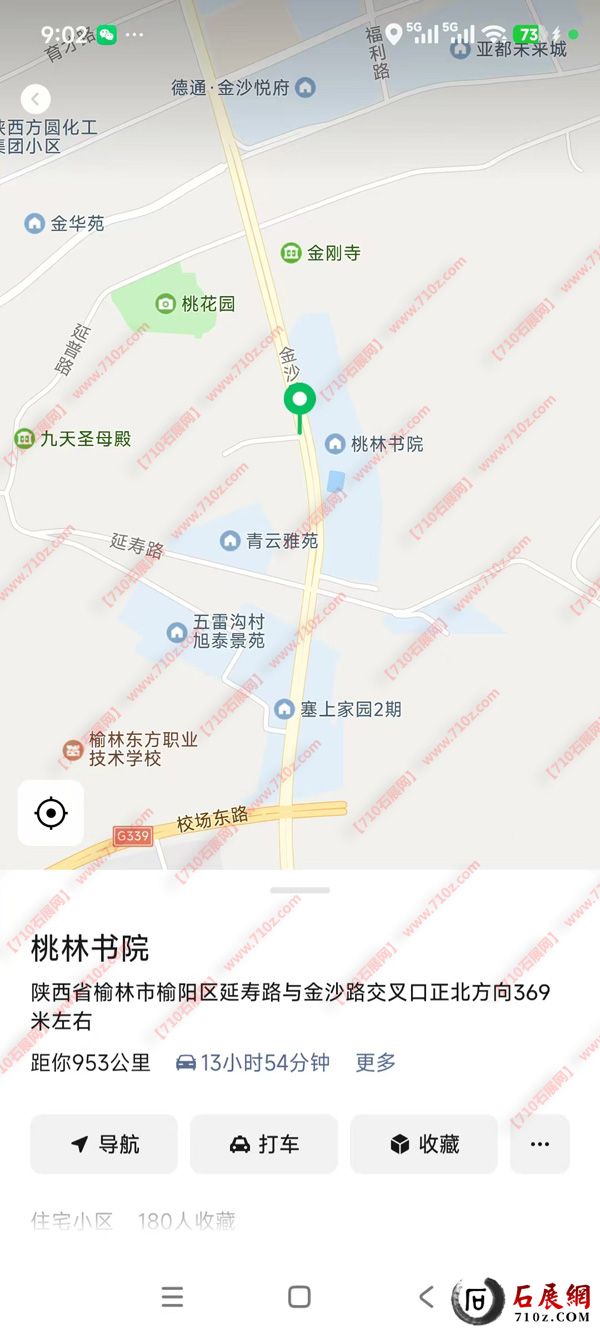Open the system recent apps menu
The width and height of the screenshot is (600, 1333).
[172, 1297]
